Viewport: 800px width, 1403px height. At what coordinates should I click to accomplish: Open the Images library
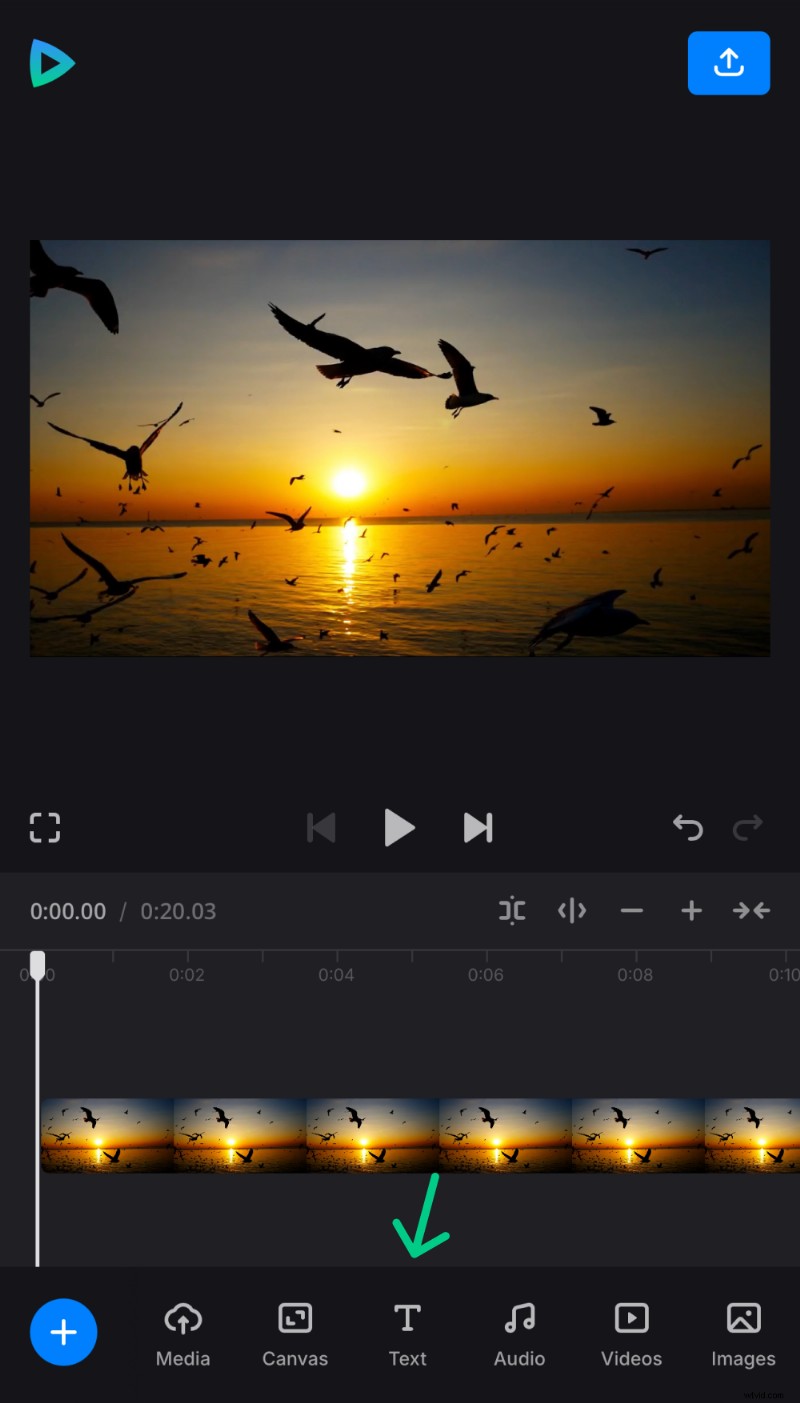743,1332
